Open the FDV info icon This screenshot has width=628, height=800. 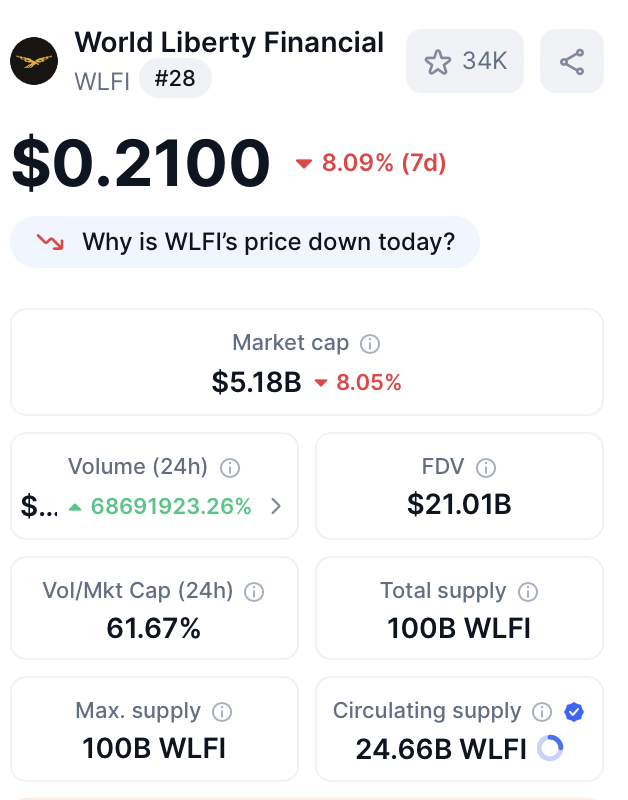[486, 468]
